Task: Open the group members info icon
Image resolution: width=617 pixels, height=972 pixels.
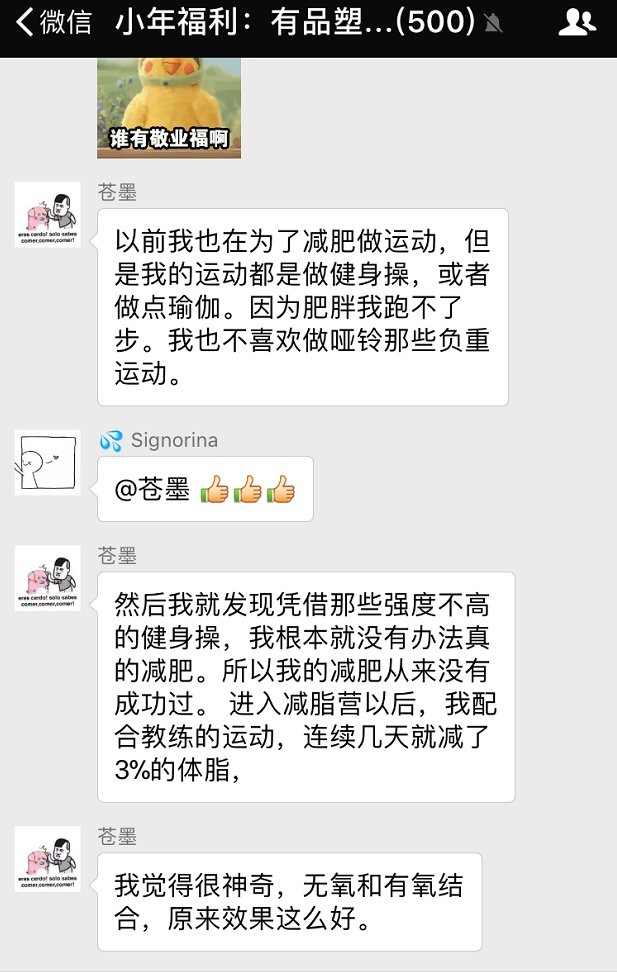Action: click(576, 22)
